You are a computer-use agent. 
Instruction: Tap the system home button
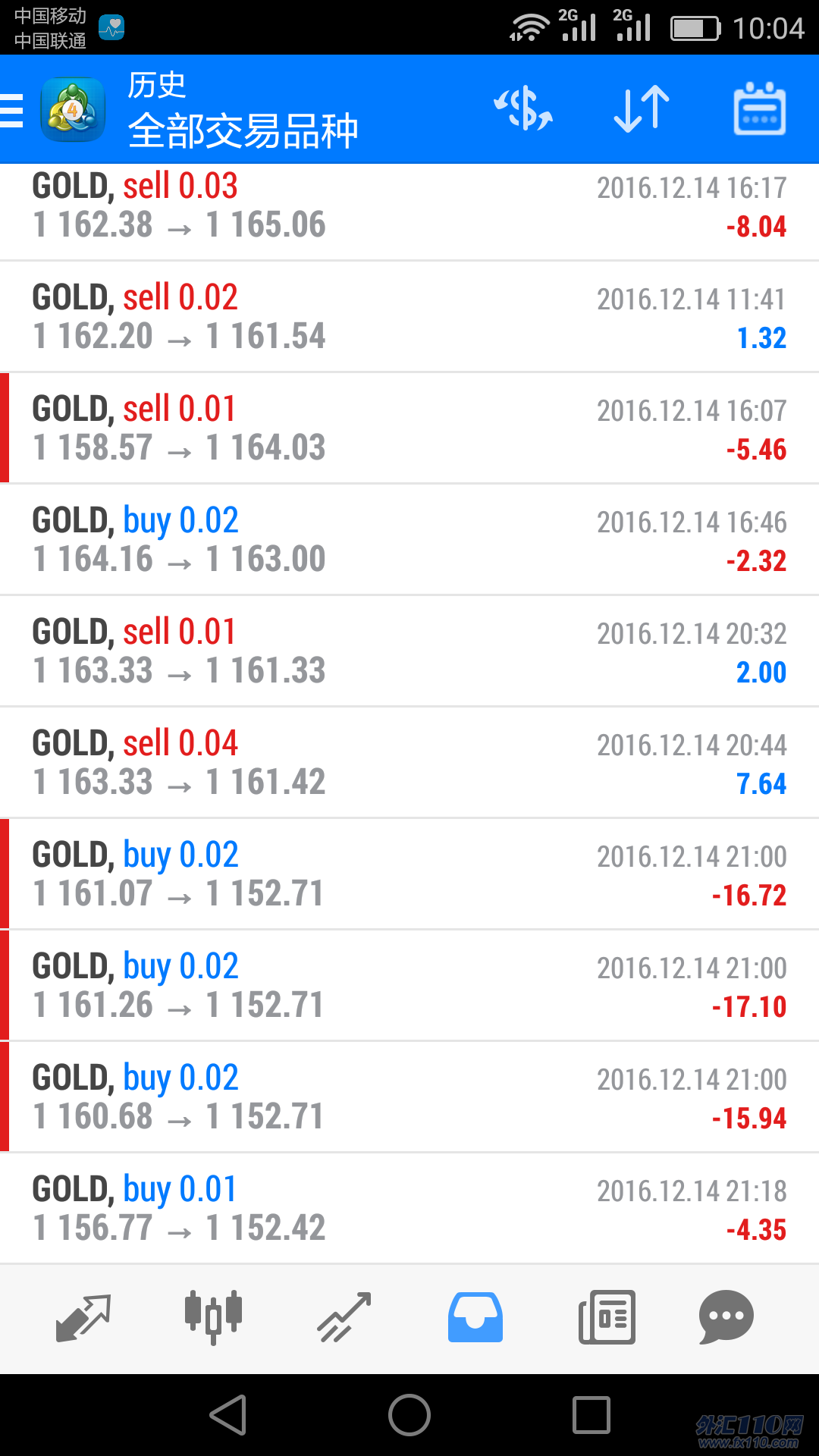pos(409,1415)
